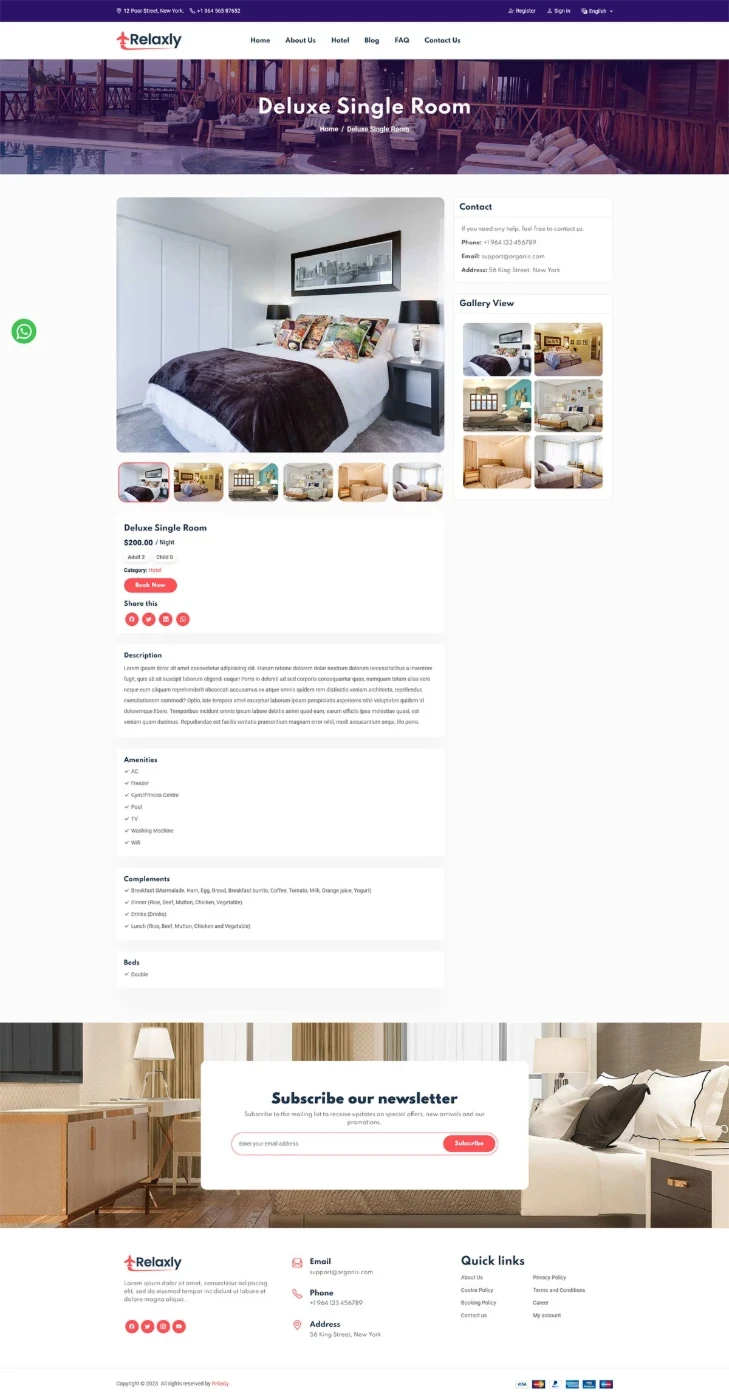Open the footer YouTube icon

[x=179, y=1326]
